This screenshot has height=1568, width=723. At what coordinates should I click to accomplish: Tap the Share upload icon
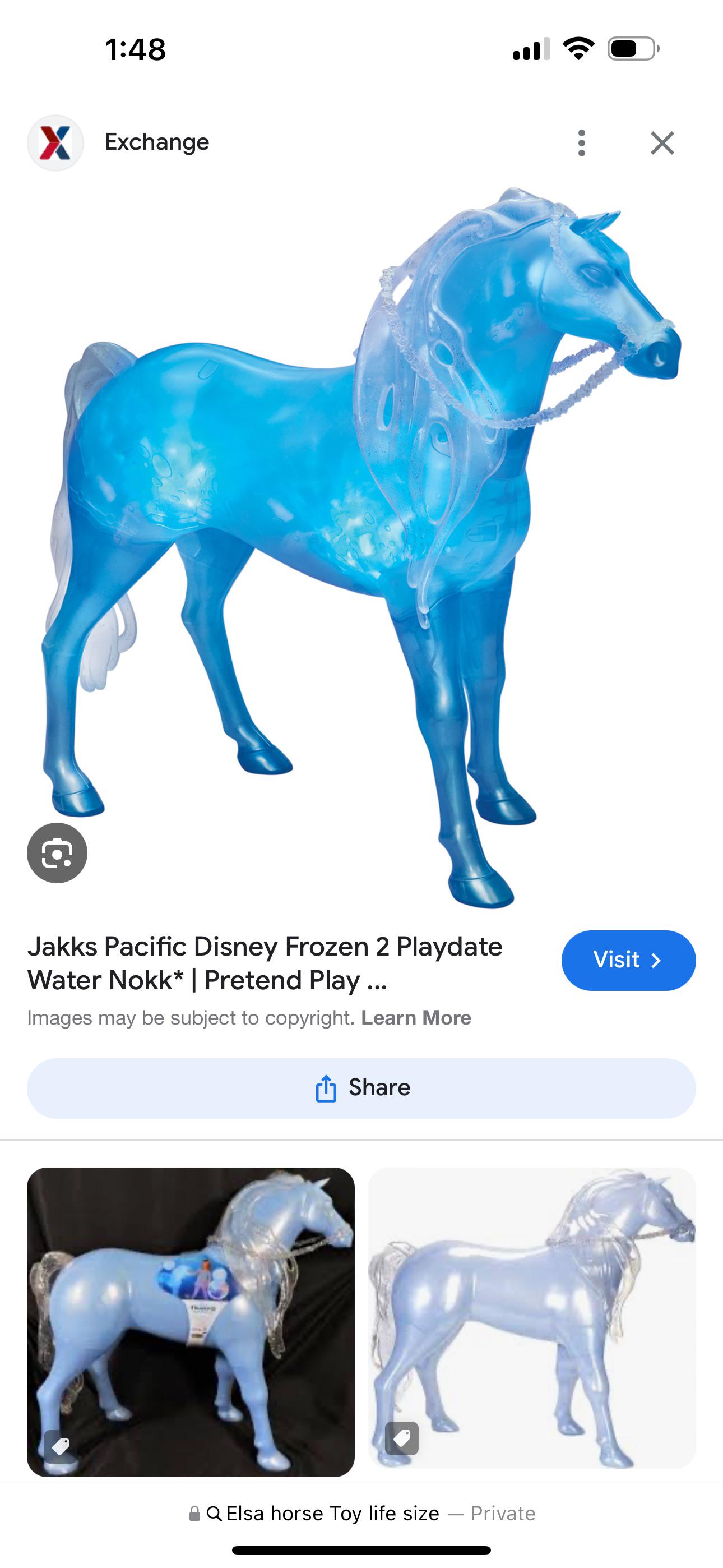click(x=327, y=1087)
